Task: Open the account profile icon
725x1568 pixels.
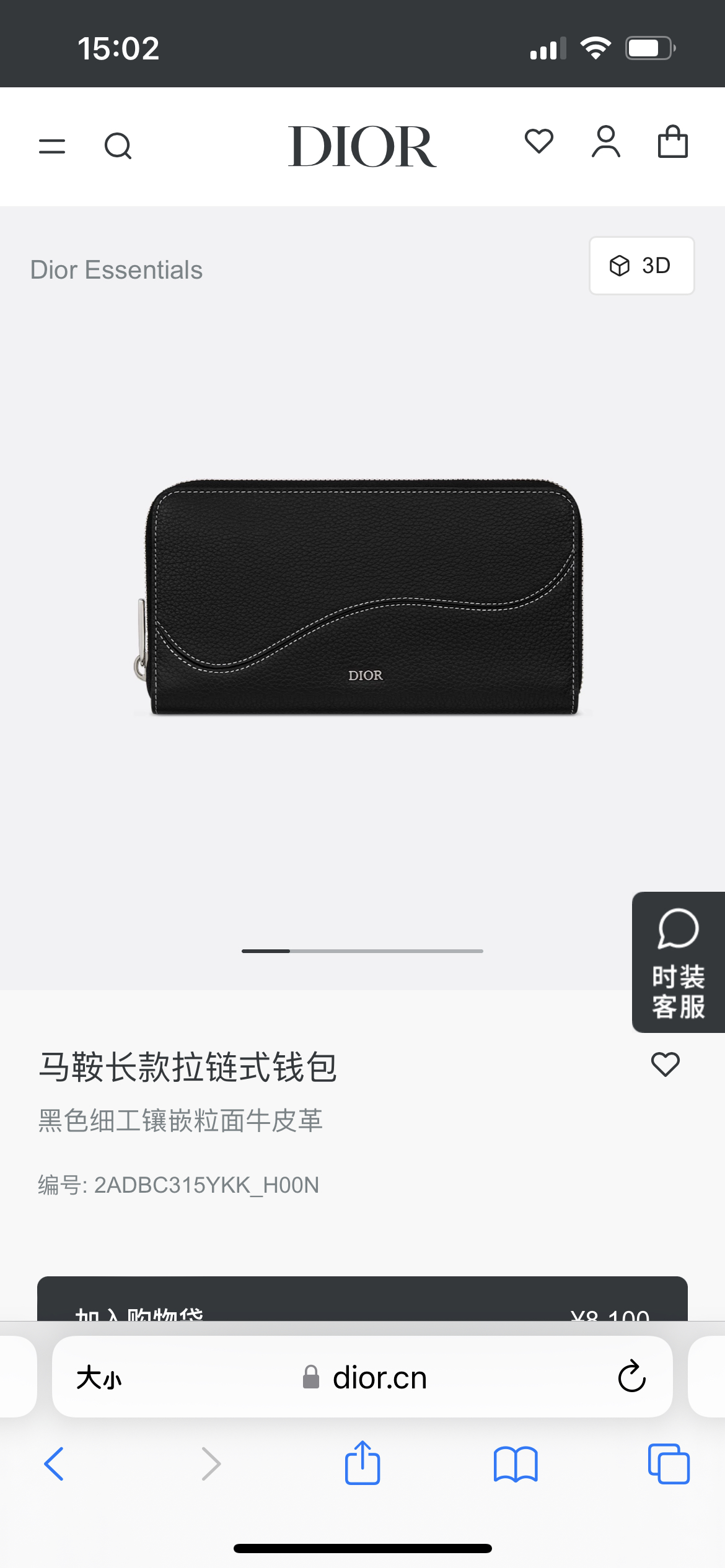Action: tap(605, 142)
